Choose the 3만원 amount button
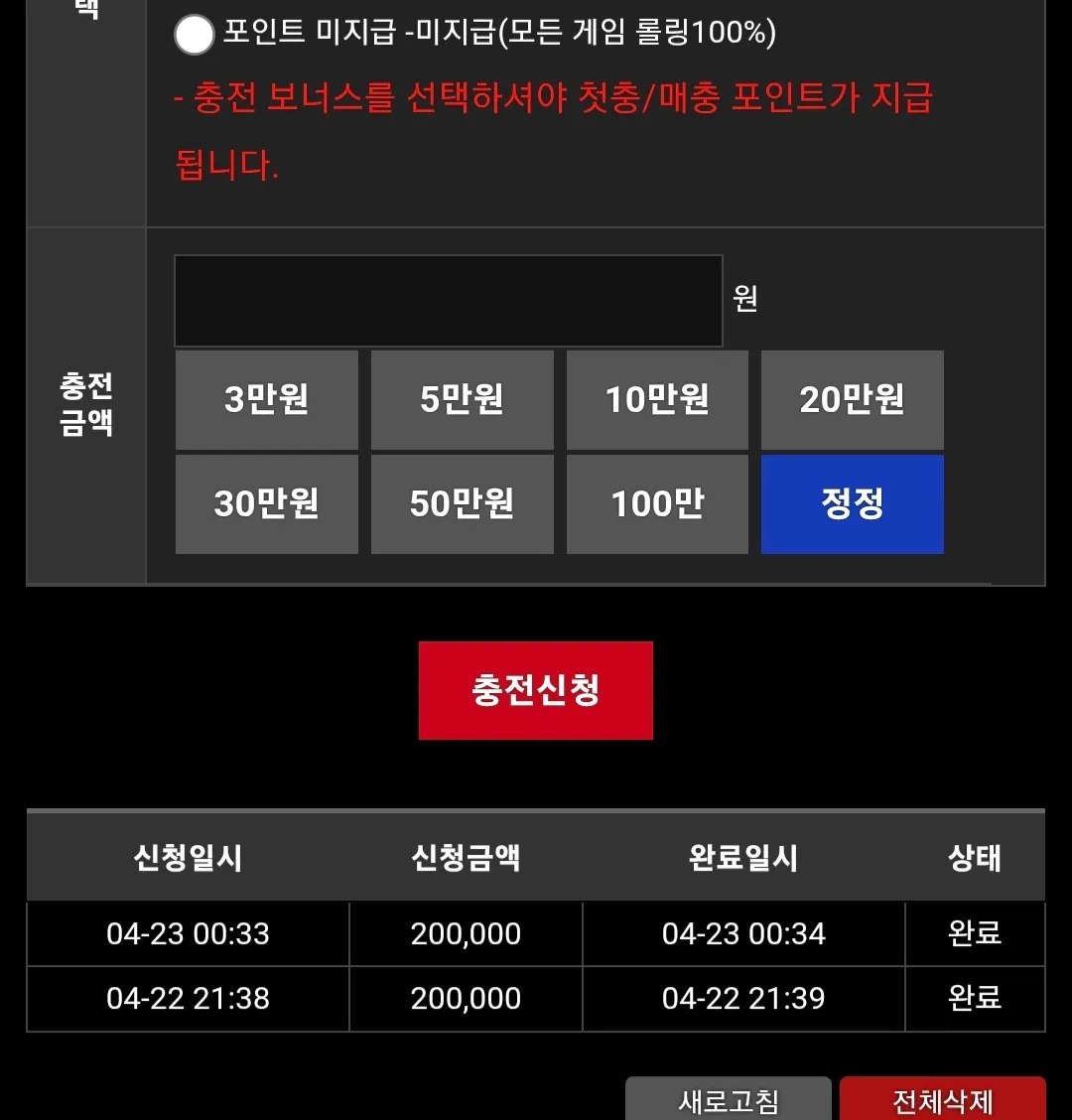 coord(266,400)
